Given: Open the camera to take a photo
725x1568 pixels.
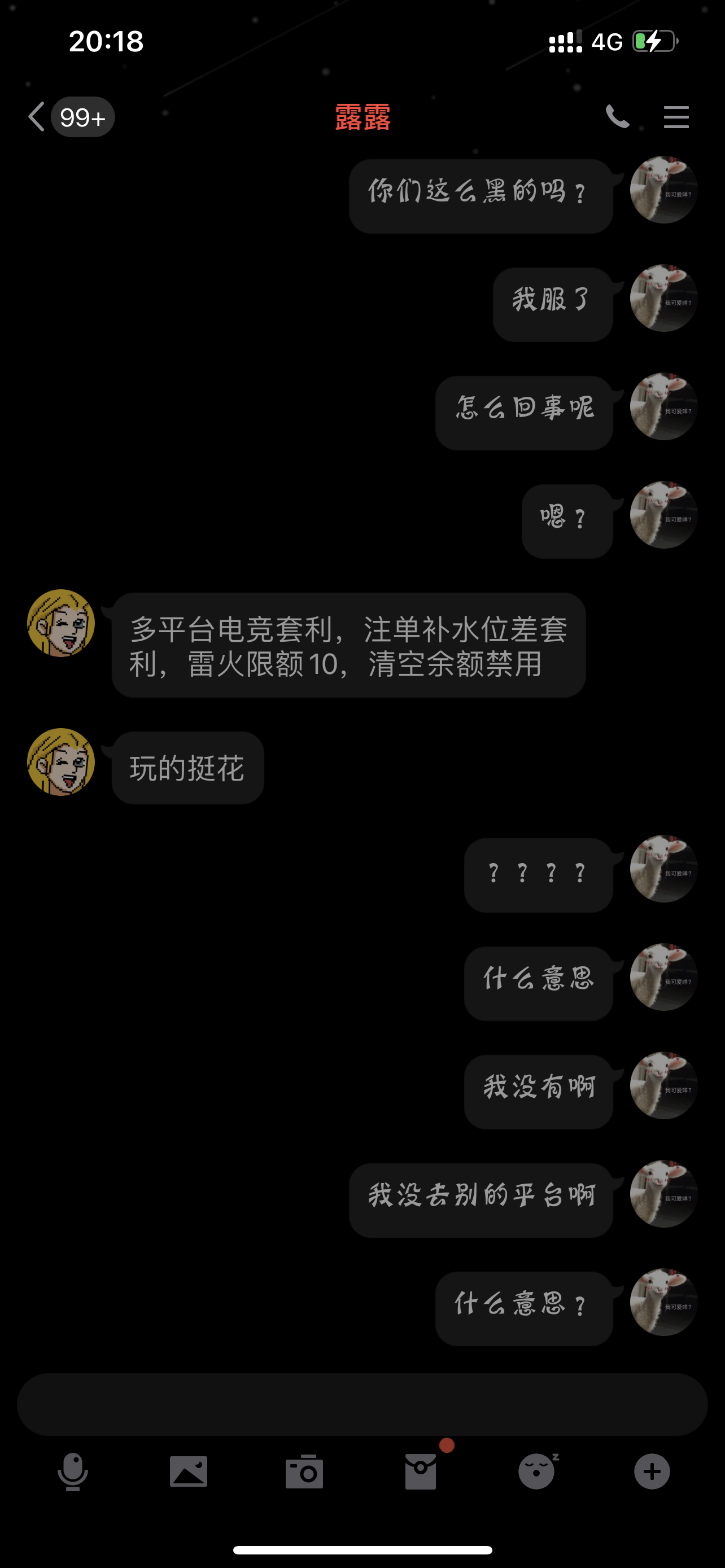Looking at the screenshot, I should click(x=304, y=1471).
